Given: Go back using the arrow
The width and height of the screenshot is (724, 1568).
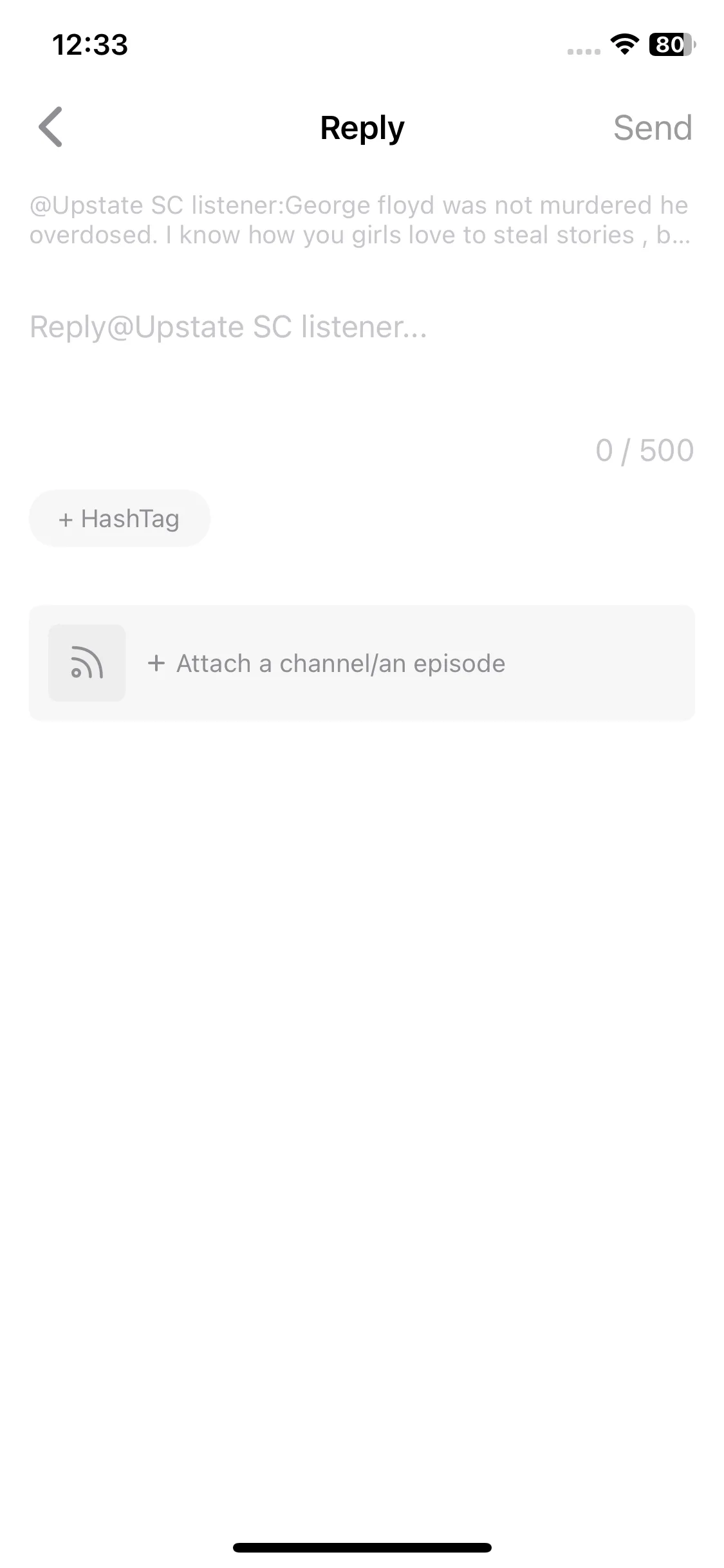Looking at the screenshot, I should pyautogui.click(x=50, y=127).
